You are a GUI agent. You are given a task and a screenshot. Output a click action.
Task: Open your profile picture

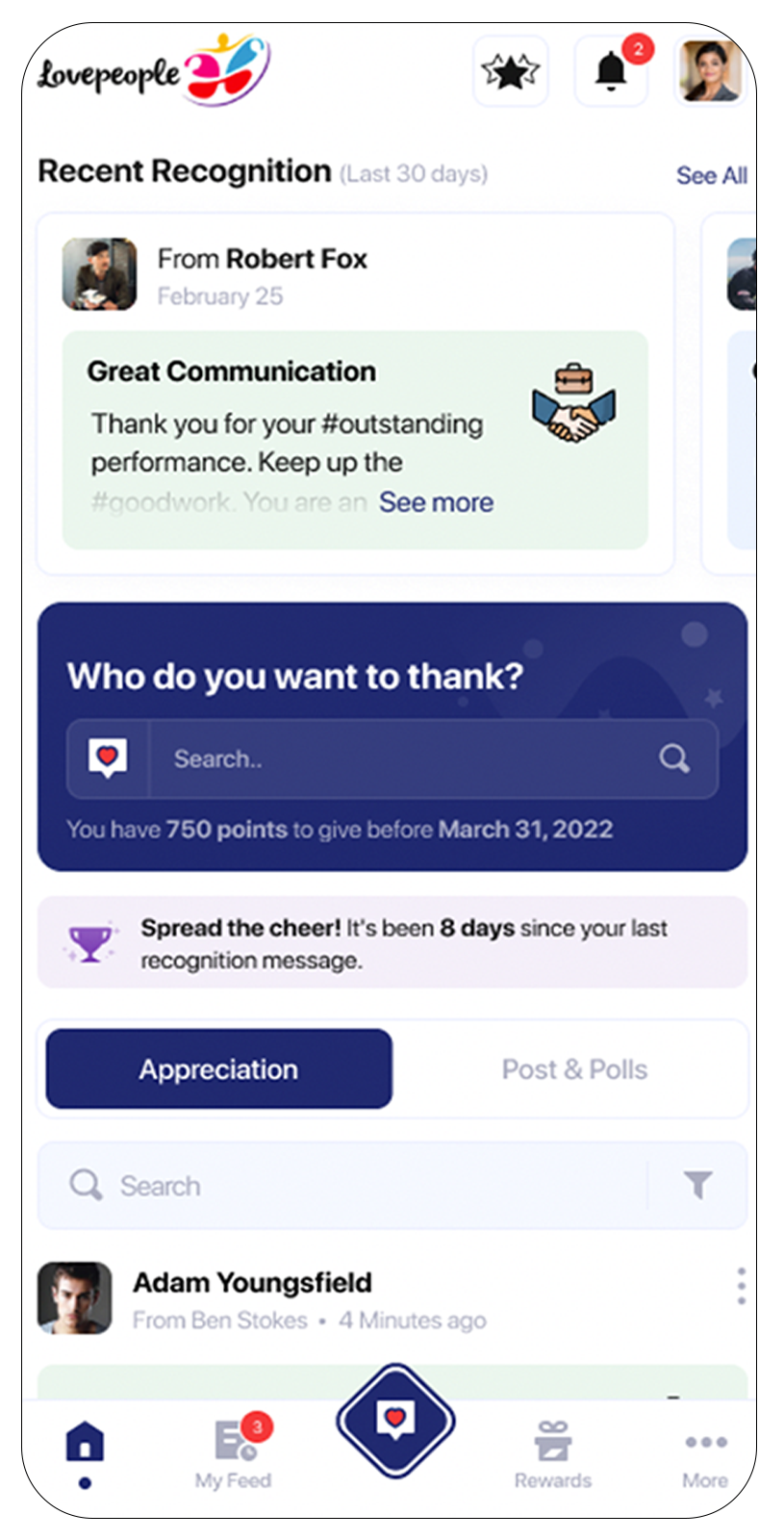click(x=710, y=71)
